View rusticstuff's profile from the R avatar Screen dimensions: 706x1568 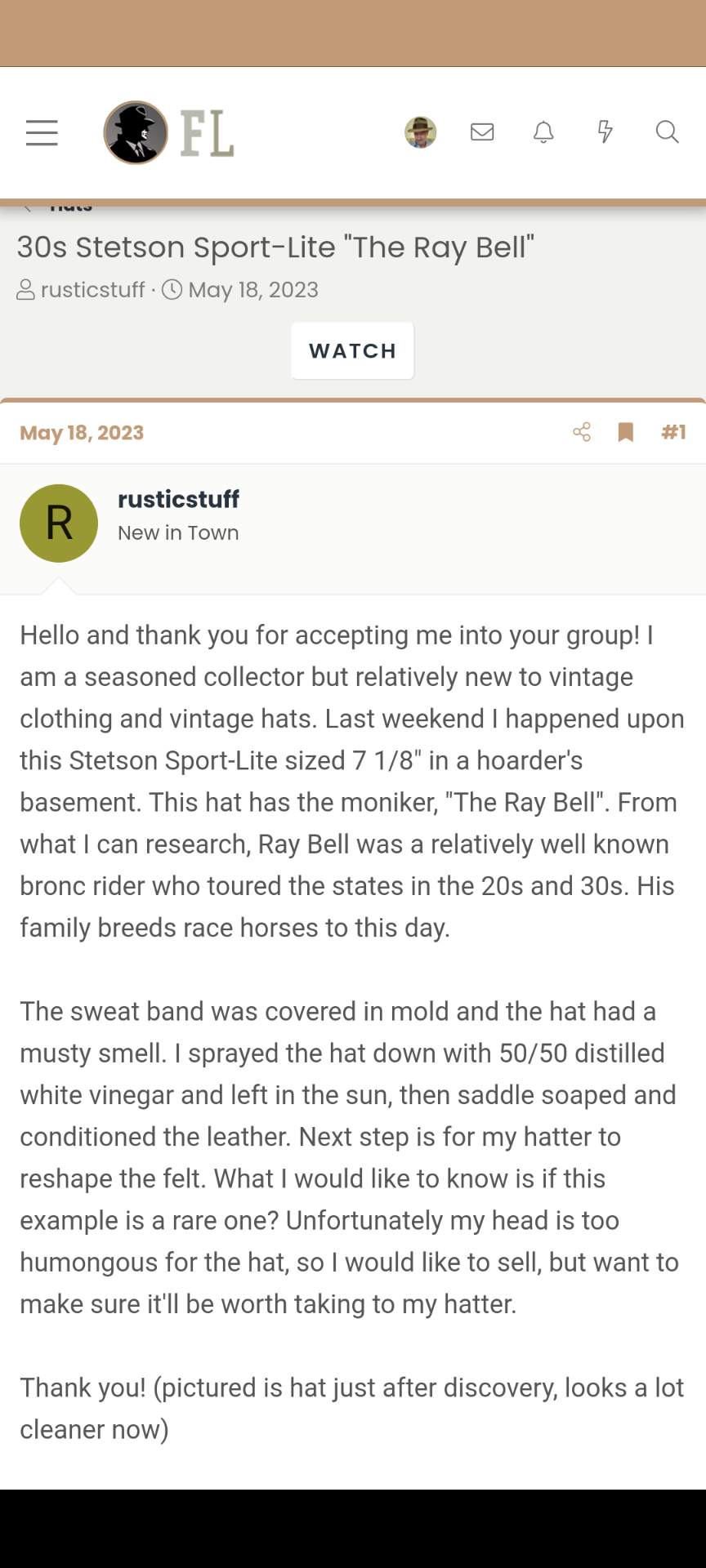tap(59, 523)
